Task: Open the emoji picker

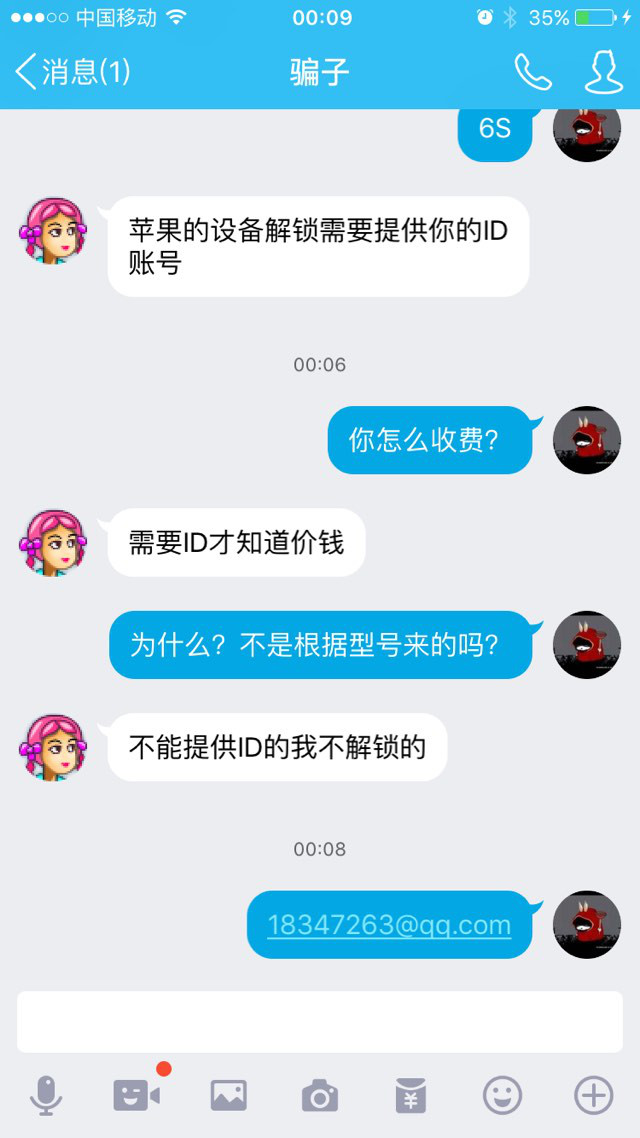Action: [x=502, y=1096]
